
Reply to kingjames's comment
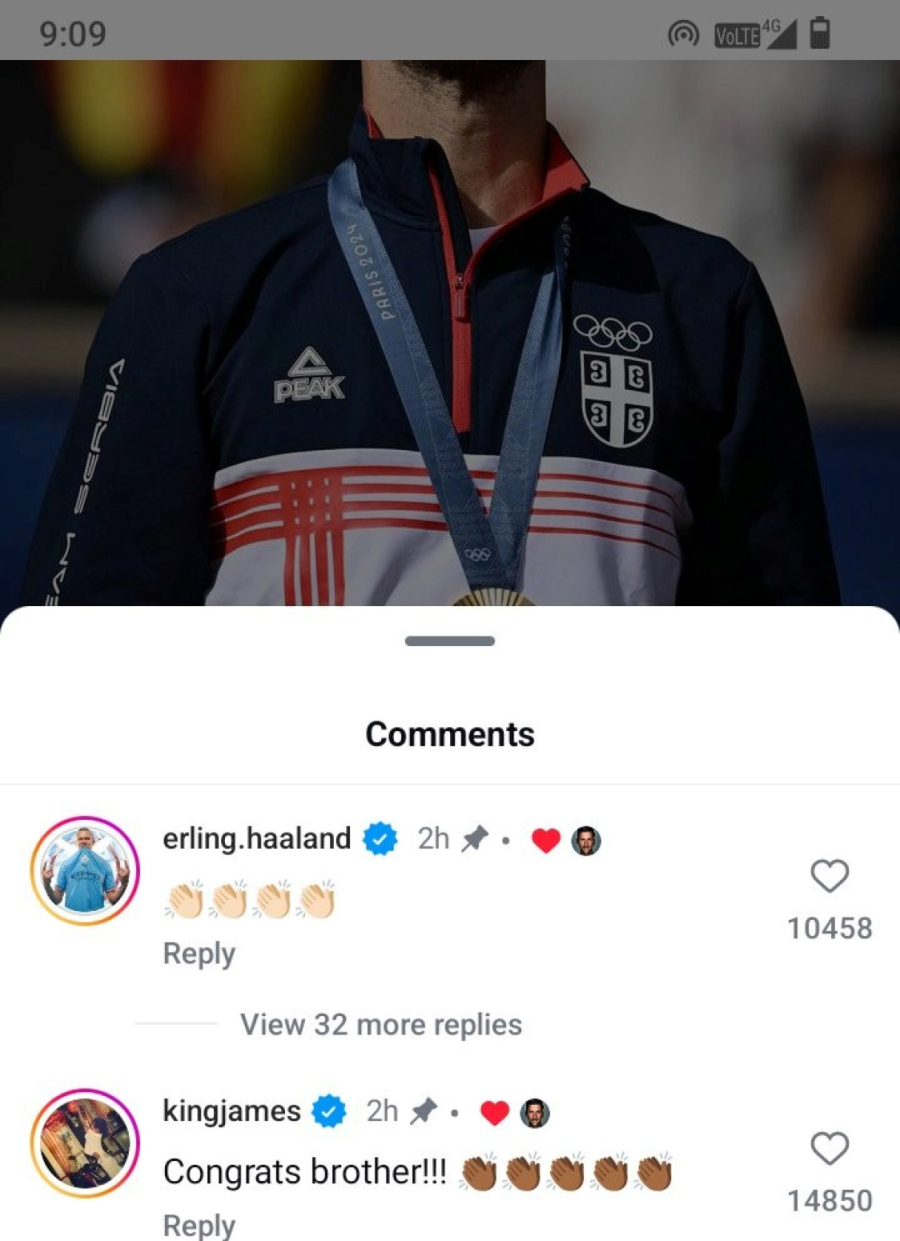click(199, 1224)
